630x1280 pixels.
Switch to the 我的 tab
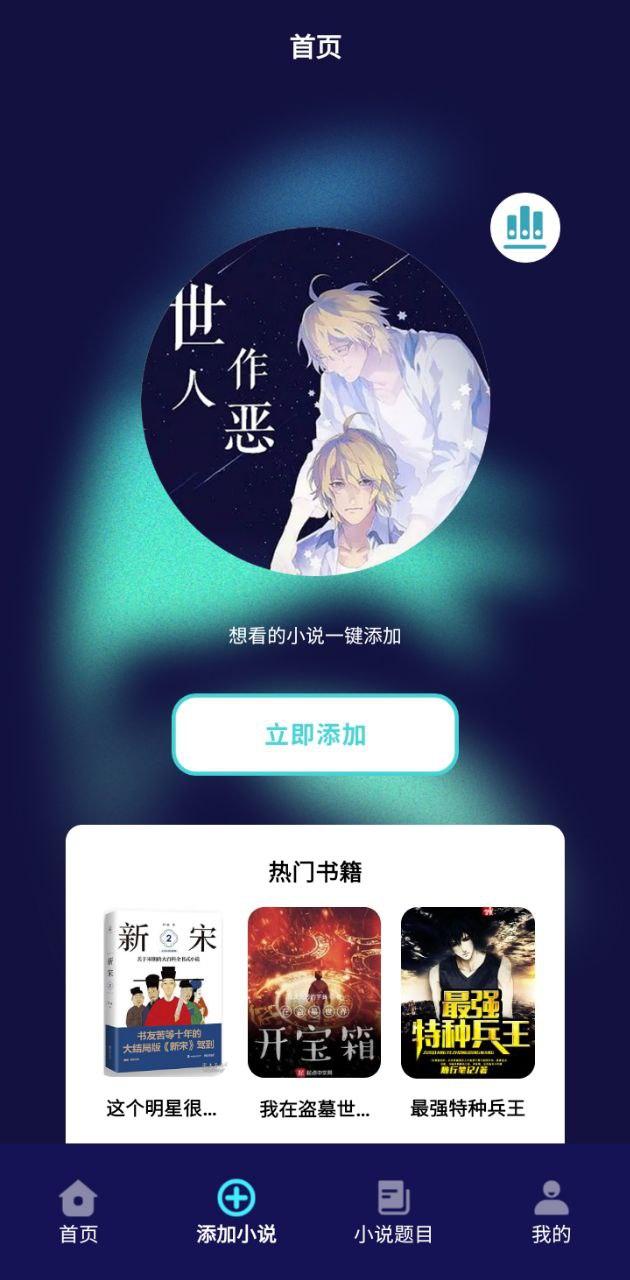coord(550,1211)
